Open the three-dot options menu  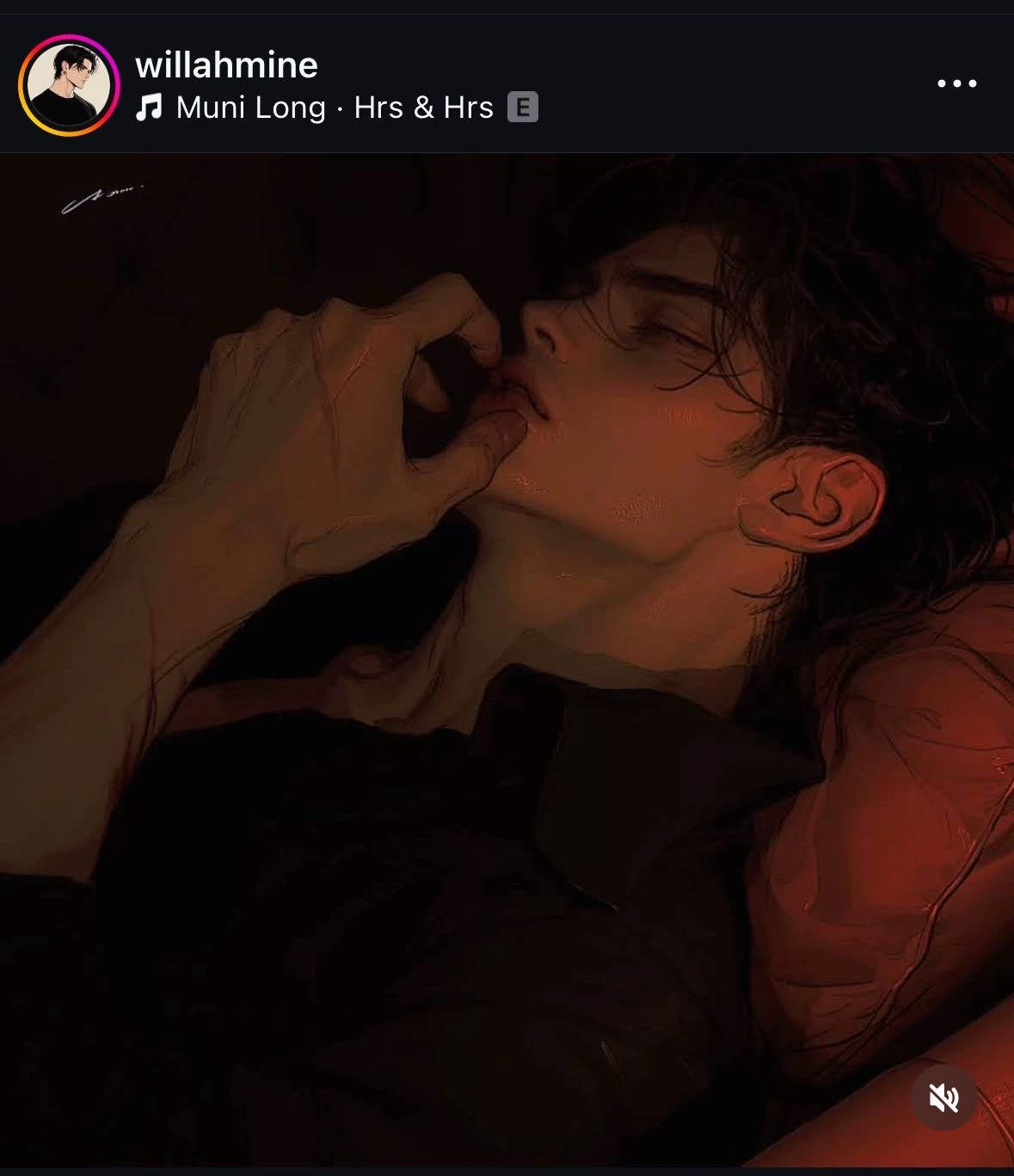[x=956, y=83]
